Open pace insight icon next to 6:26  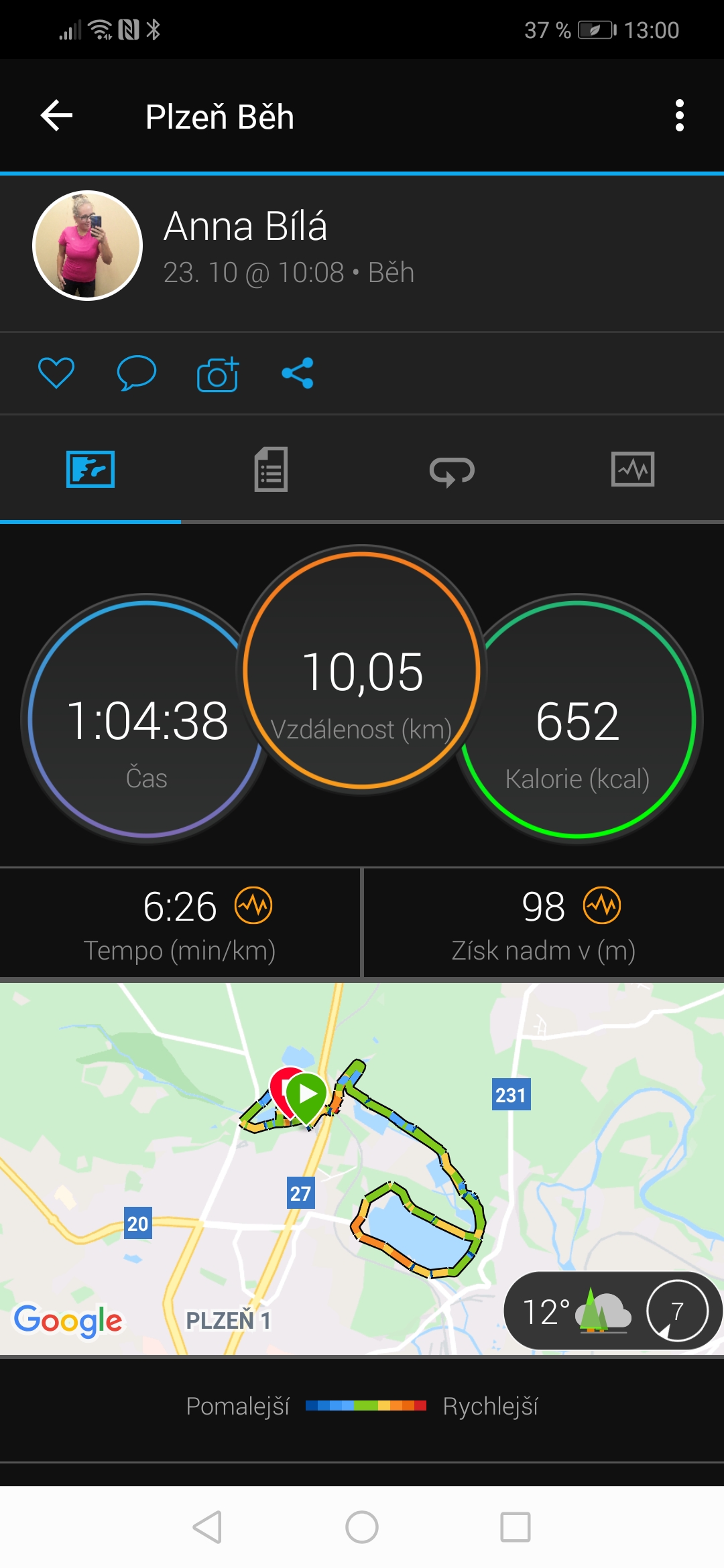pyautogui.click(x=253, y=905)
